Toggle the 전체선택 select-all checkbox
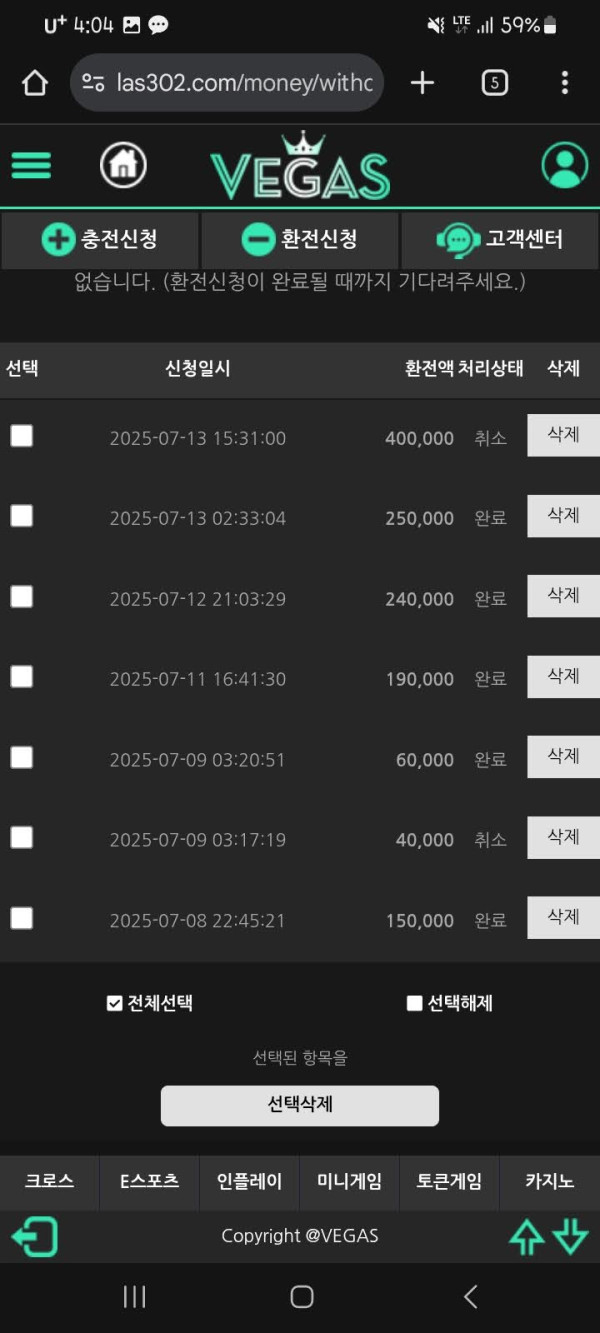The height and width of the screenshot is (1333, 600). tap(115, 1004)
